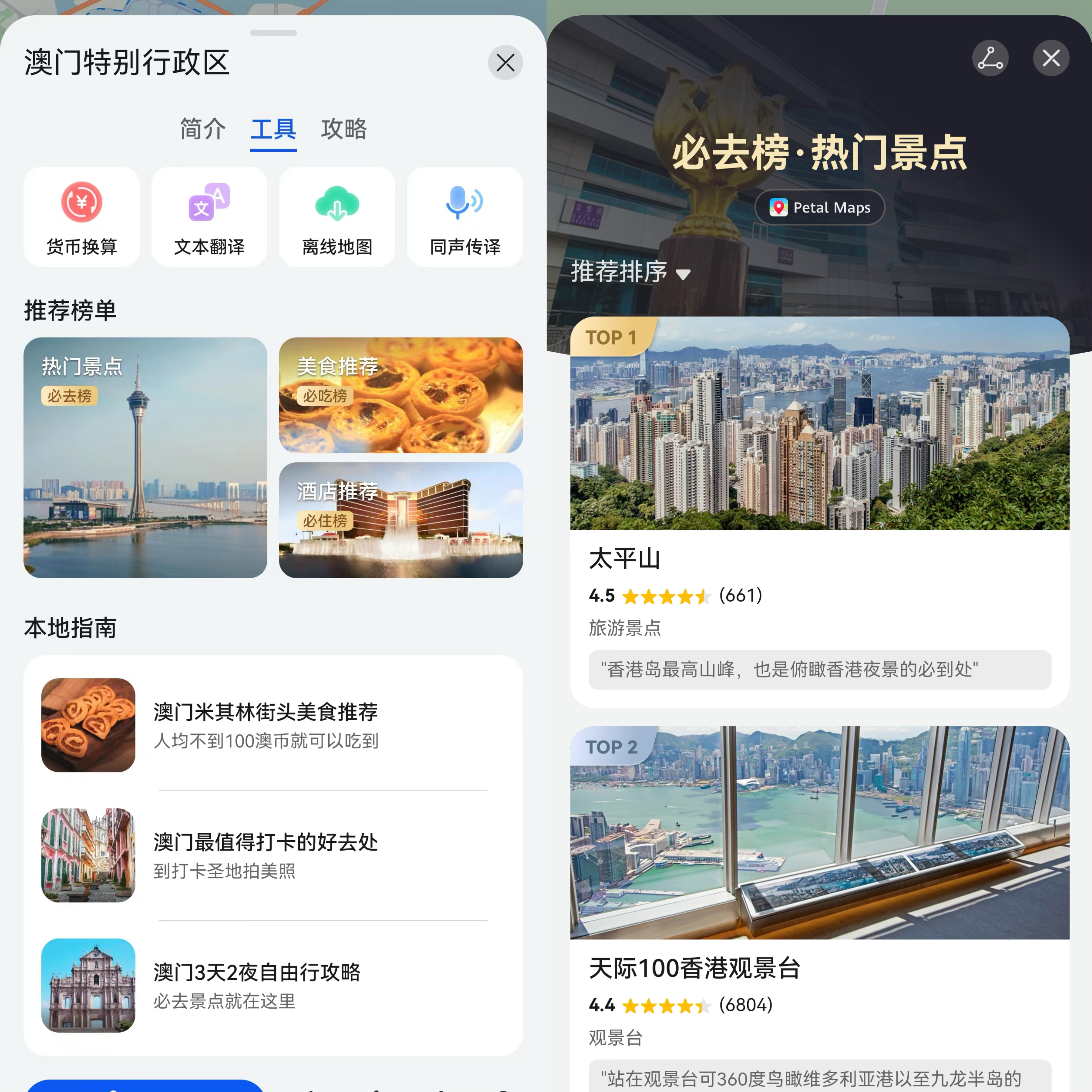This screenshot has width=1092, height=1092.
Task: Switch to the 攻略 tab
Action: point(344,129)
